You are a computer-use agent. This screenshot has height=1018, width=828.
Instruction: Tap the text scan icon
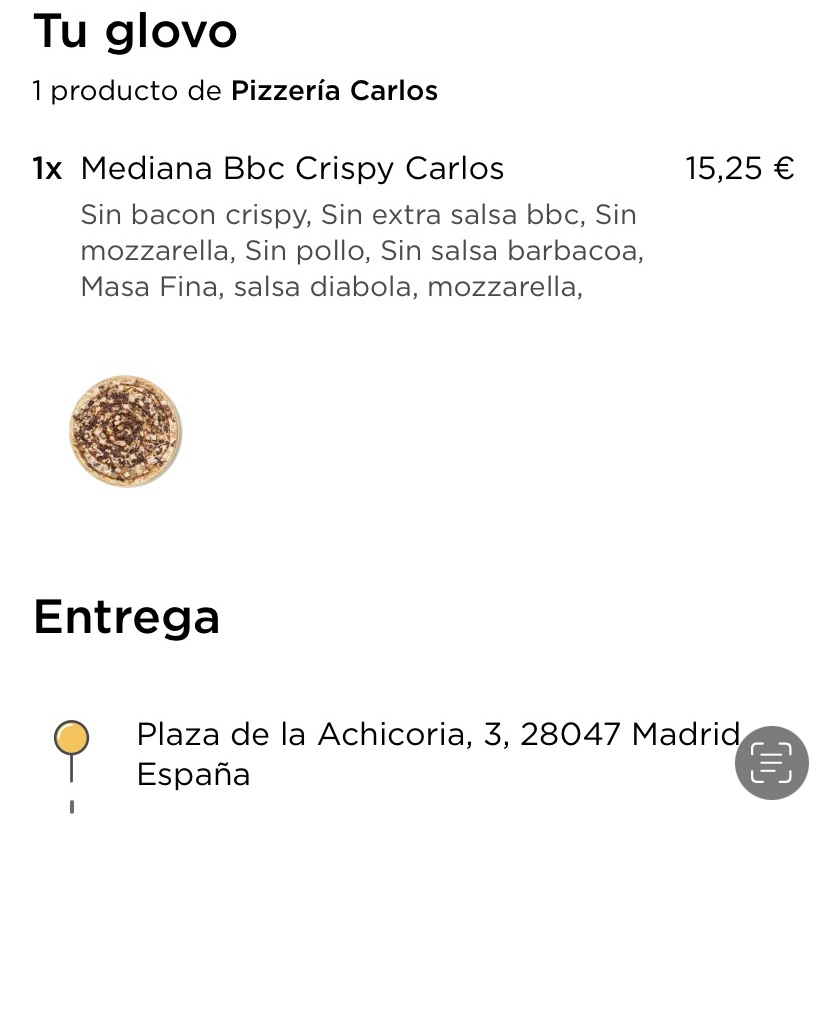771,763
